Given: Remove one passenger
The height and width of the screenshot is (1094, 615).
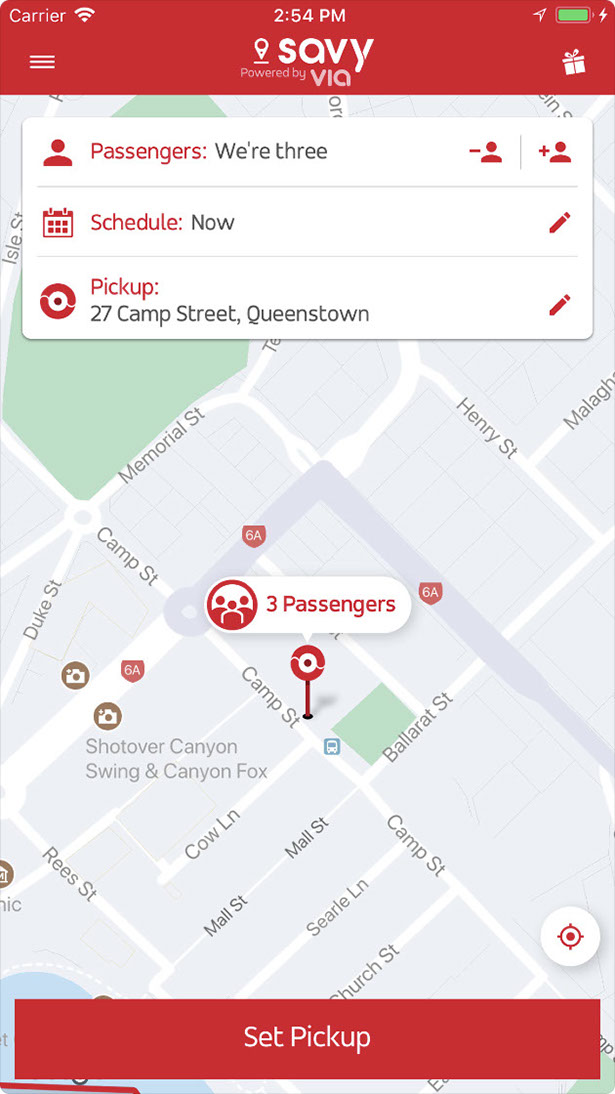Looking at the screenshot, I should tap(486, 152).
